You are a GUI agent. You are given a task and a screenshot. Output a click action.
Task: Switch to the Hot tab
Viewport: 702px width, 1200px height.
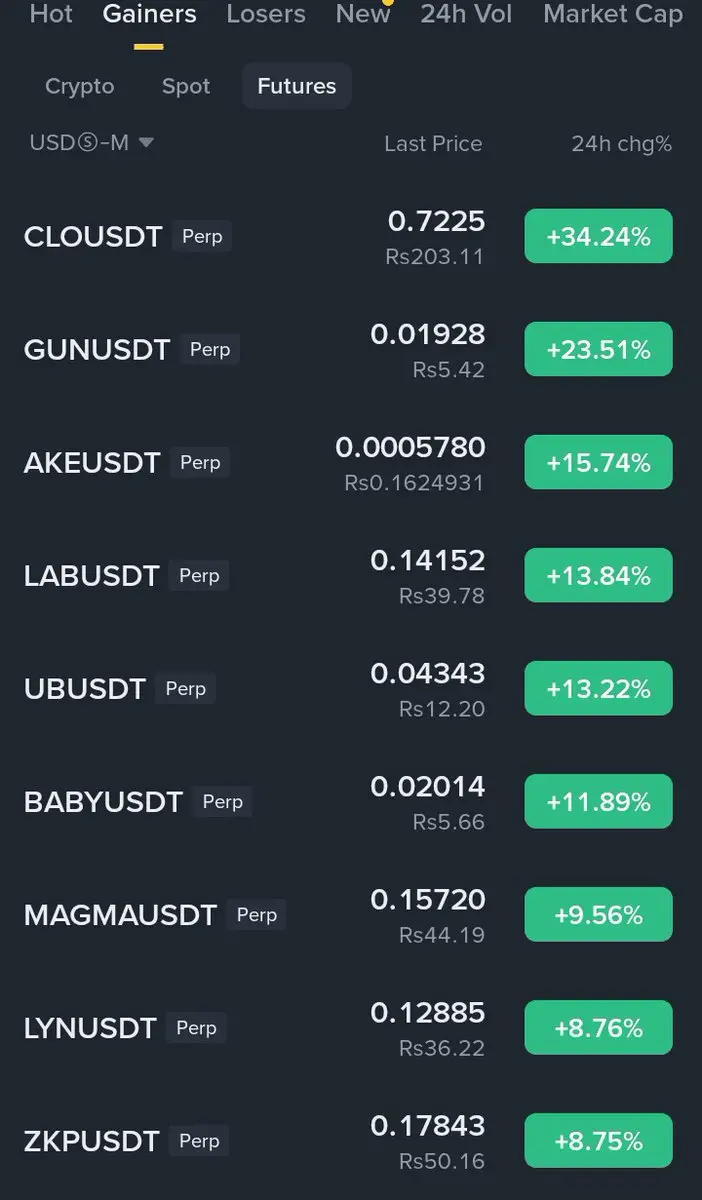(51, 14)
